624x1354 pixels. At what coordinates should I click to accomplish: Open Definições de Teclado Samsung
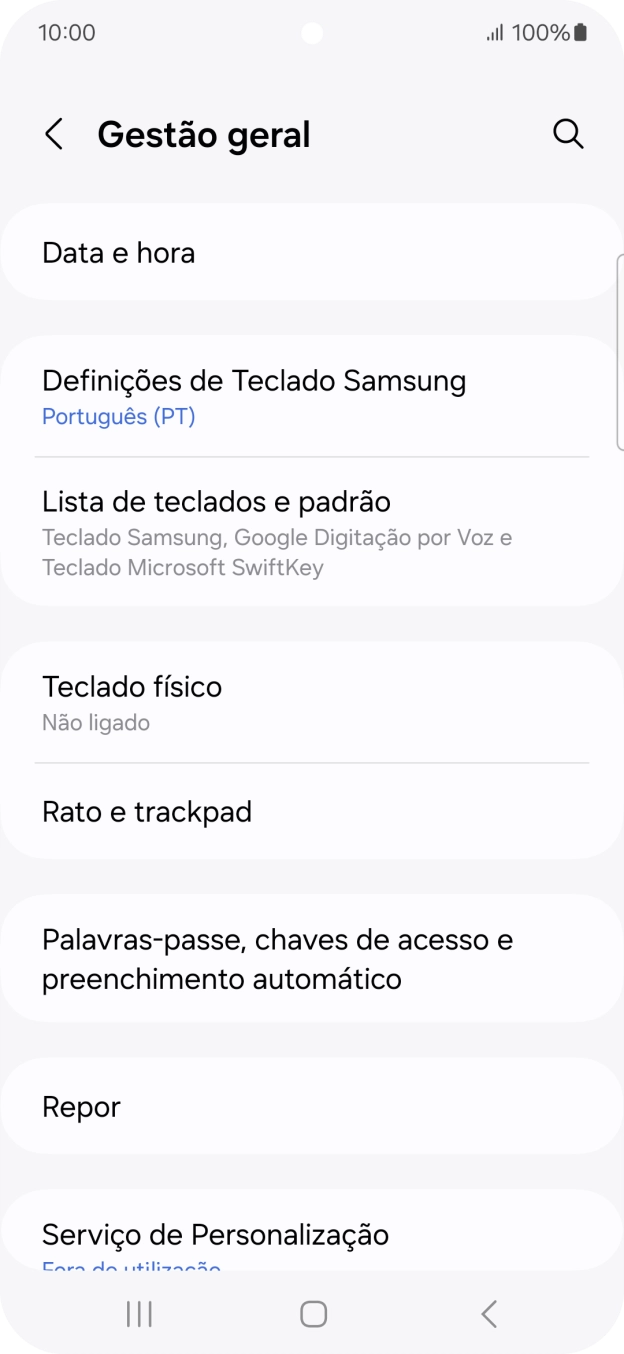click(312, 396)
